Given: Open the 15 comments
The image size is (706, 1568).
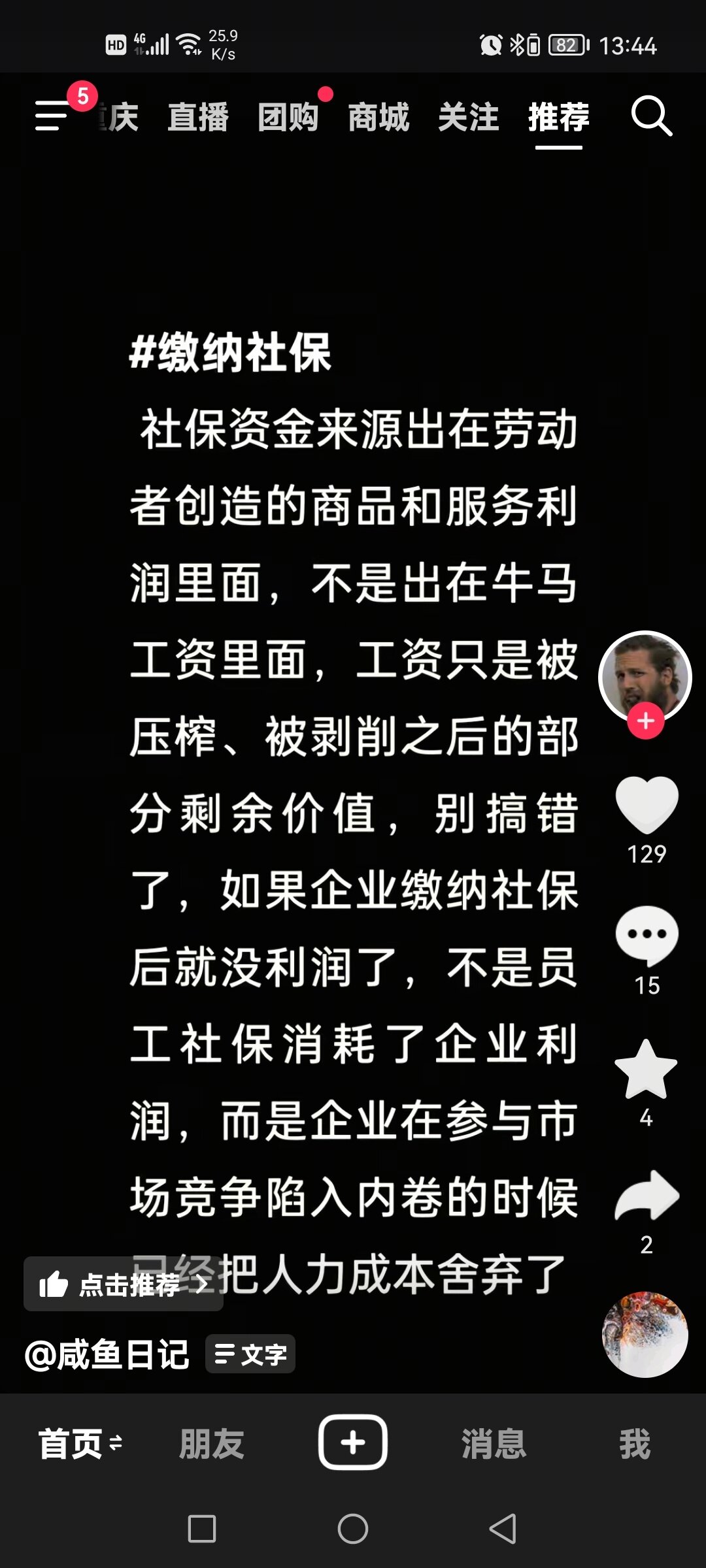Looking at the screenshot, I should [x=647, y=936].
